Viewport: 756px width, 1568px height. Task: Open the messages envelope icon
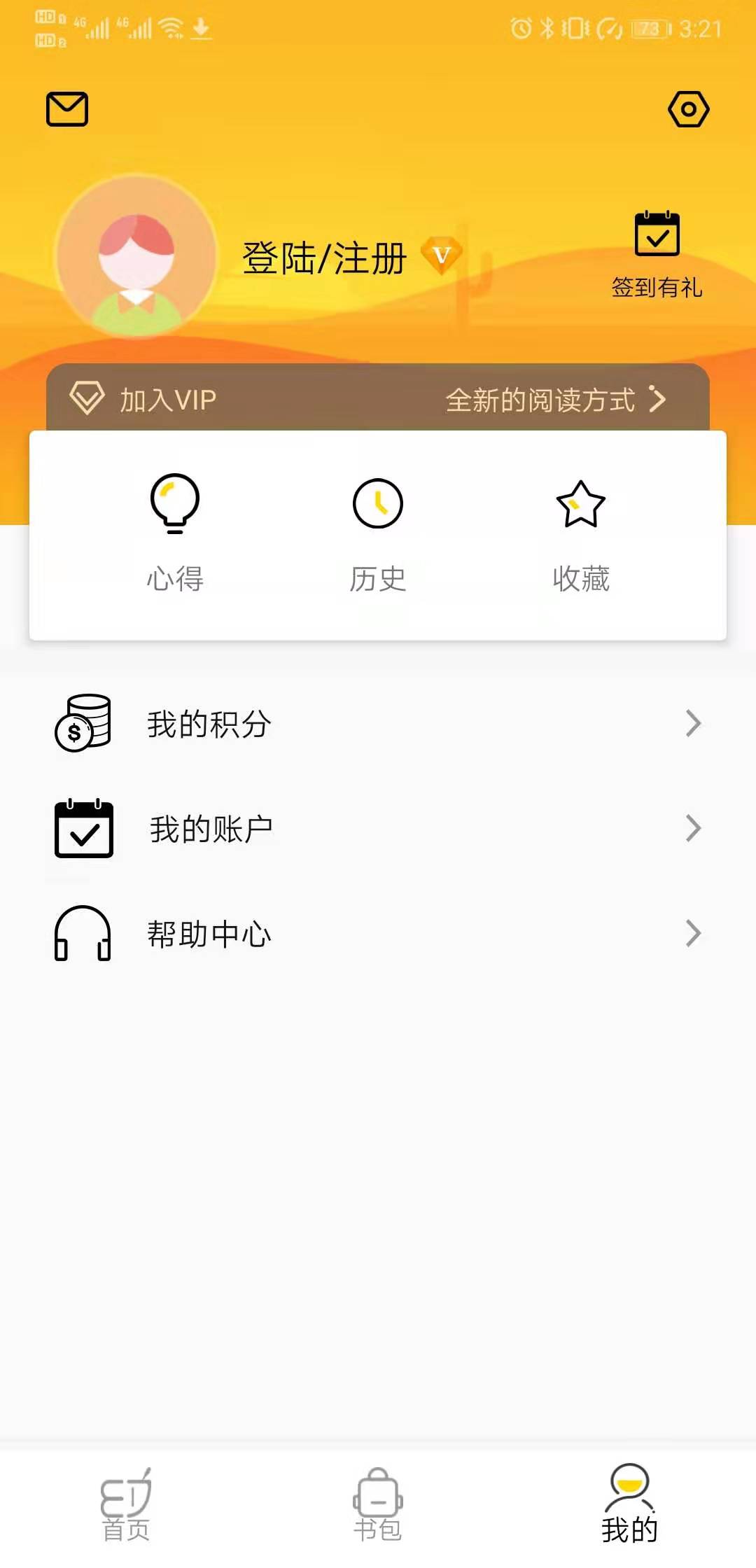point(67,109)
